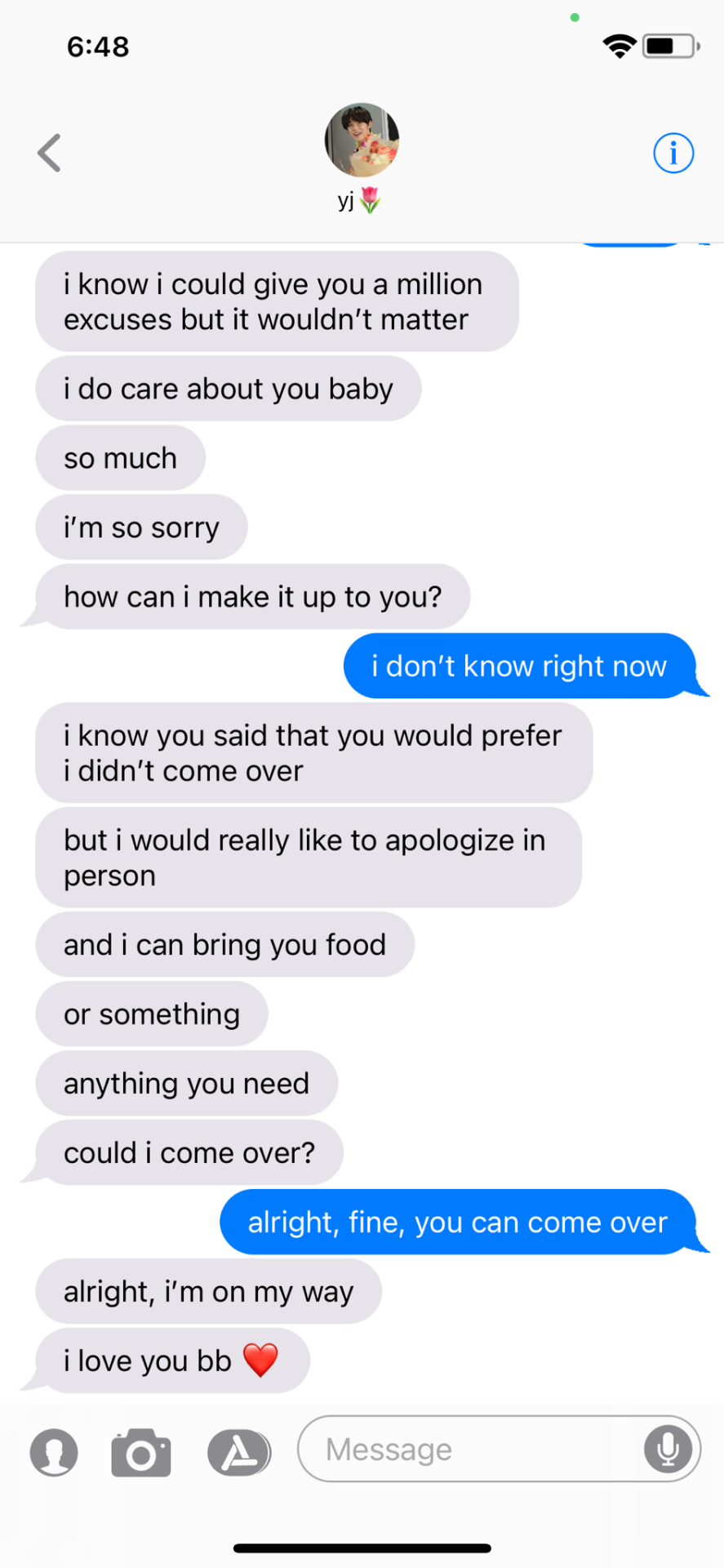Viewport: 724px width, 1568px height.
Task: Open the camera to send a photo
Action: click(141, 1453)
